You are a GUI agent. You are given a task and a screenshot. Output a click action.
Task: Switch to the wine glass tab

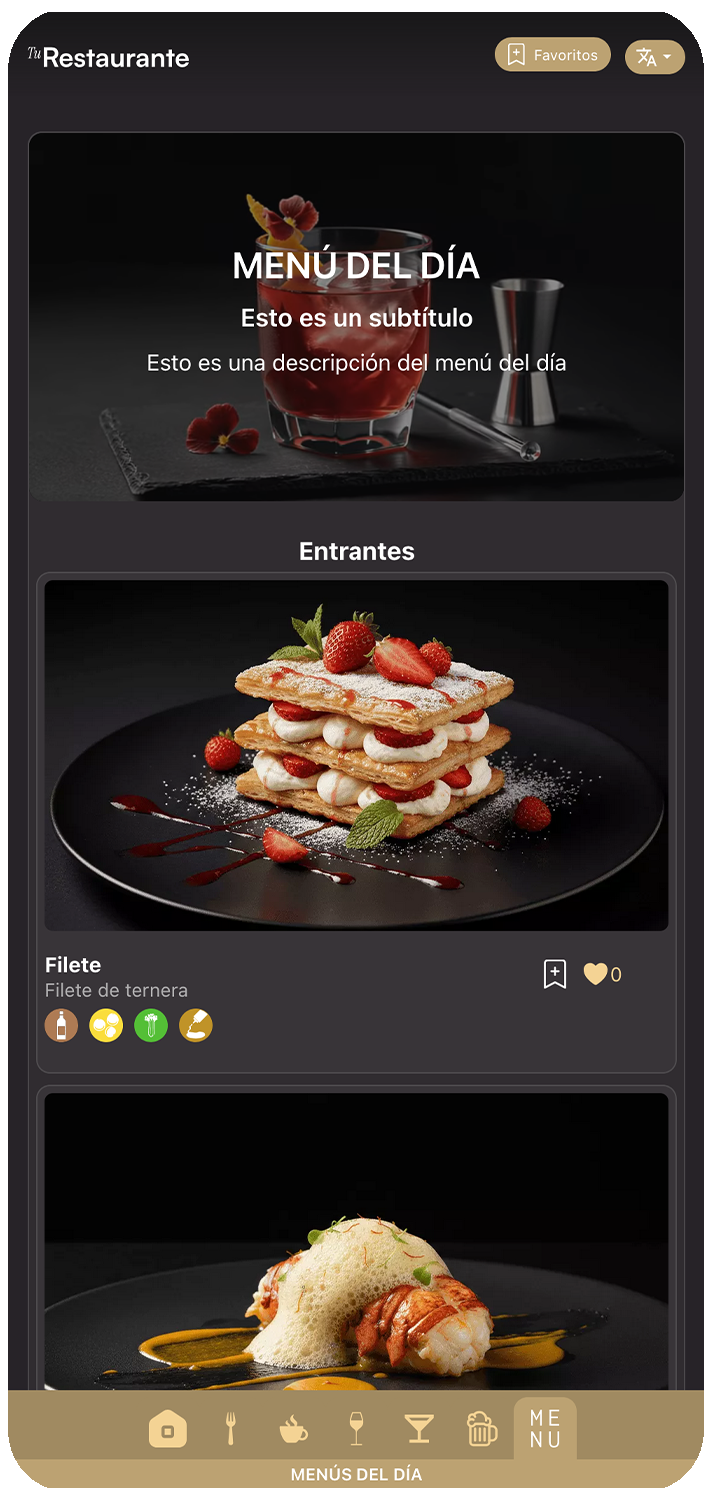pos(356,1430)
